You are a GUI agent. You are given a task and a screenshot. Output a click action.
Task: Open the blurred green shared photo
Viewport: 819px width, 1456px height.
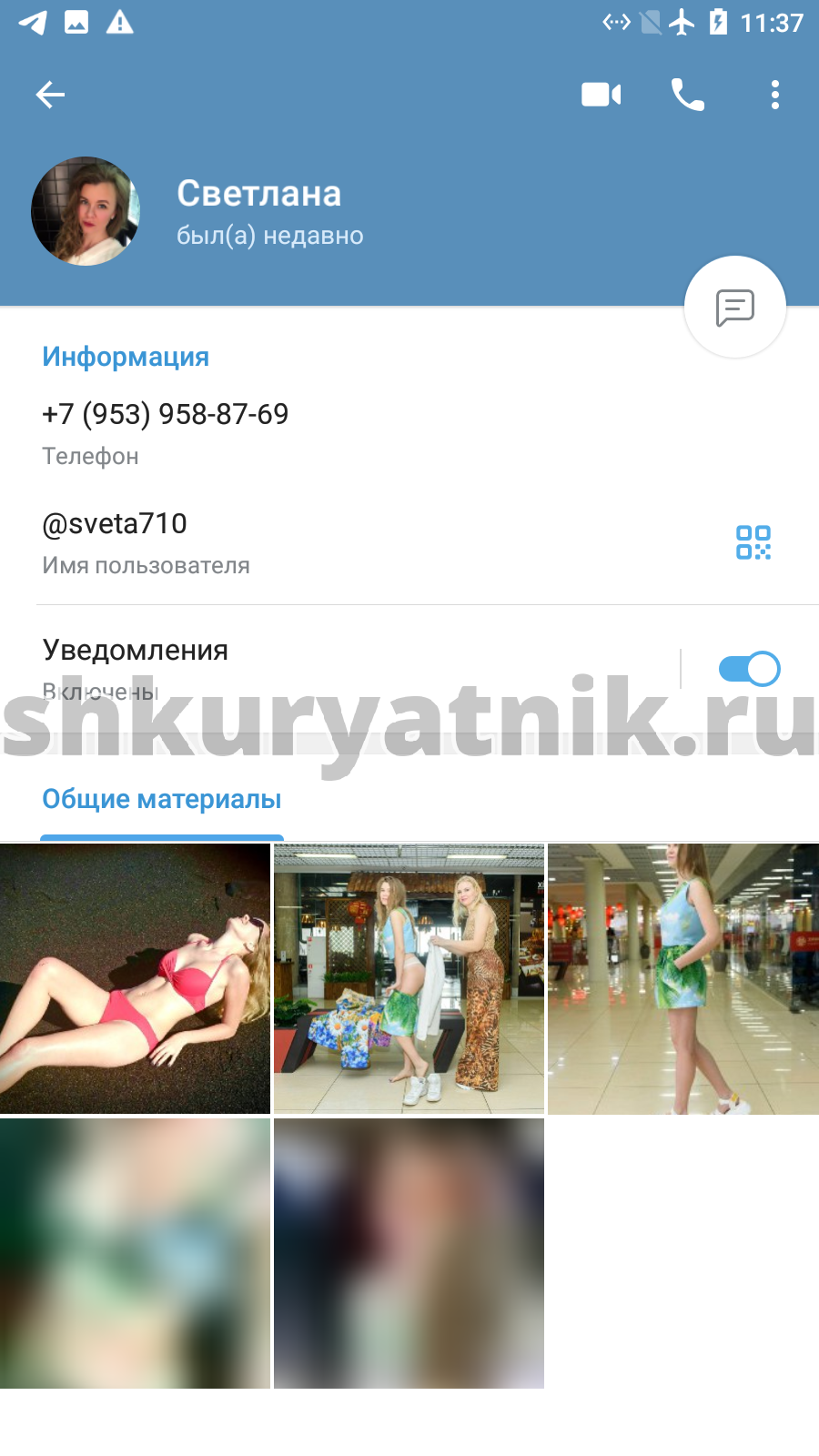click(135, 1253)
